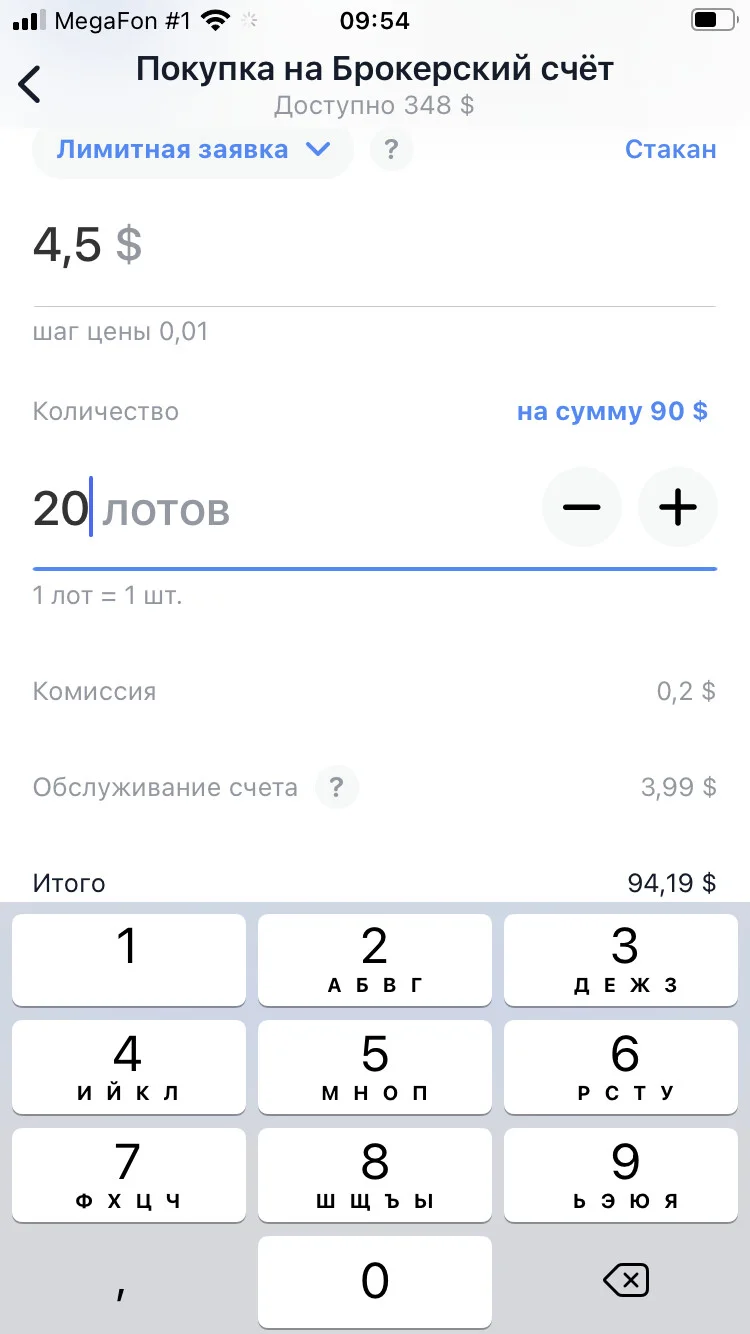Screen dimensions: 750x1334
Task: Increase lots with the plus button
Action: (x=678, y=508)
